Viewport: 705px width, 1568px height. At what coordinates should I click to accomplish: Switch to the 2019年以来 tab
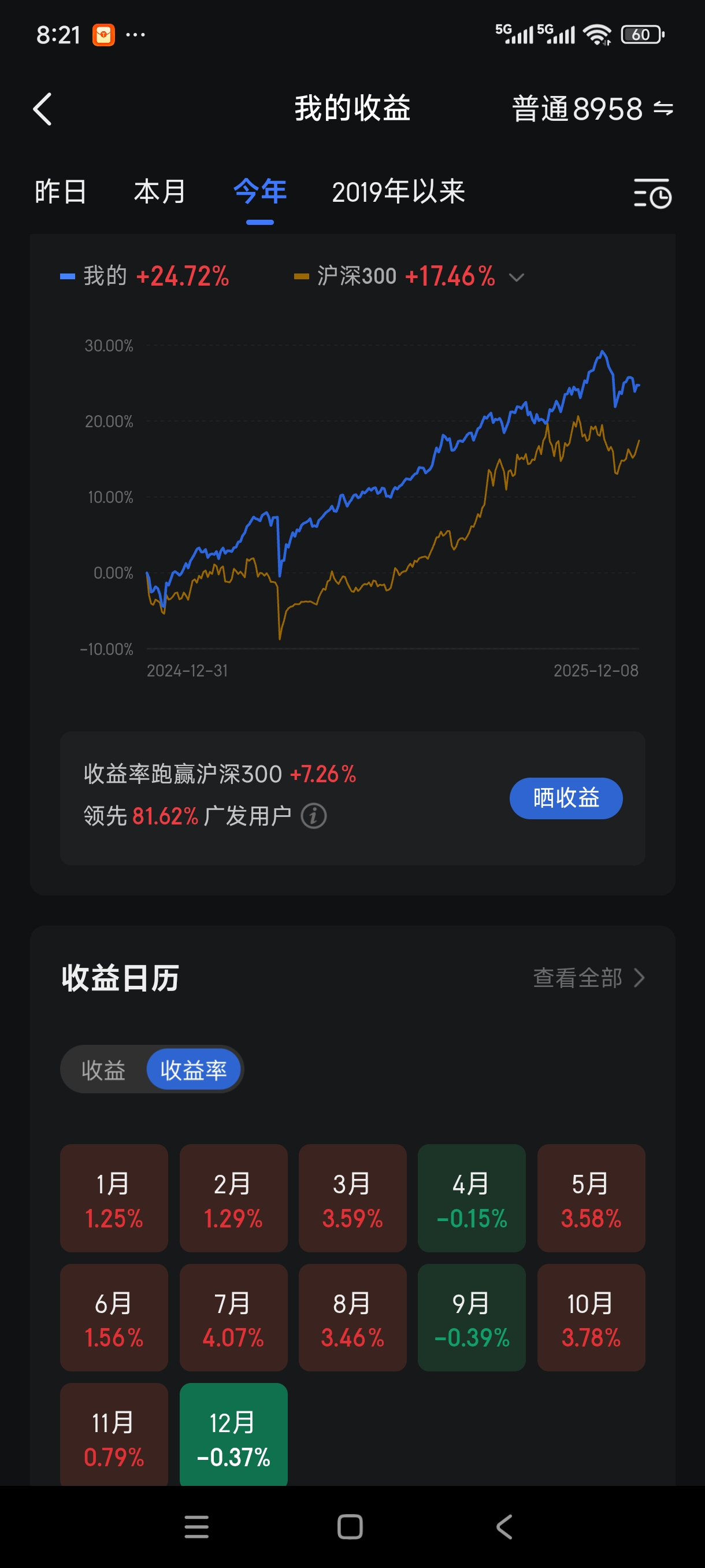click(x=398, y=193)
